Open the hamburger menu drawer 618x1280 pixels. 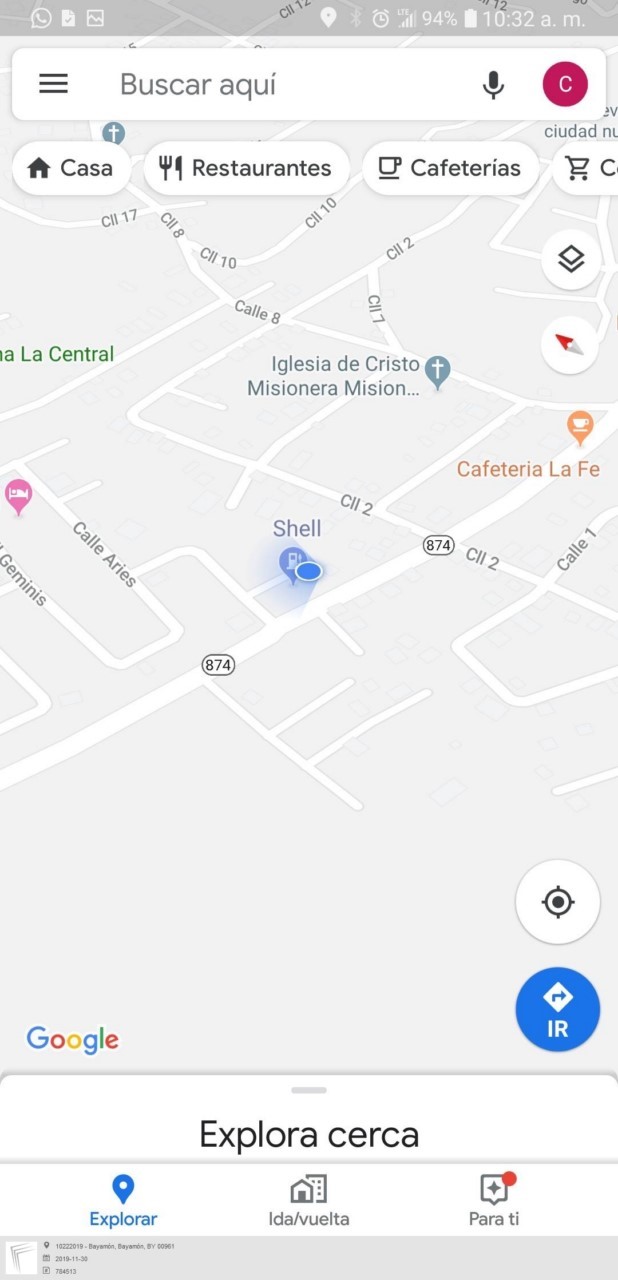[x=53, y=84]
